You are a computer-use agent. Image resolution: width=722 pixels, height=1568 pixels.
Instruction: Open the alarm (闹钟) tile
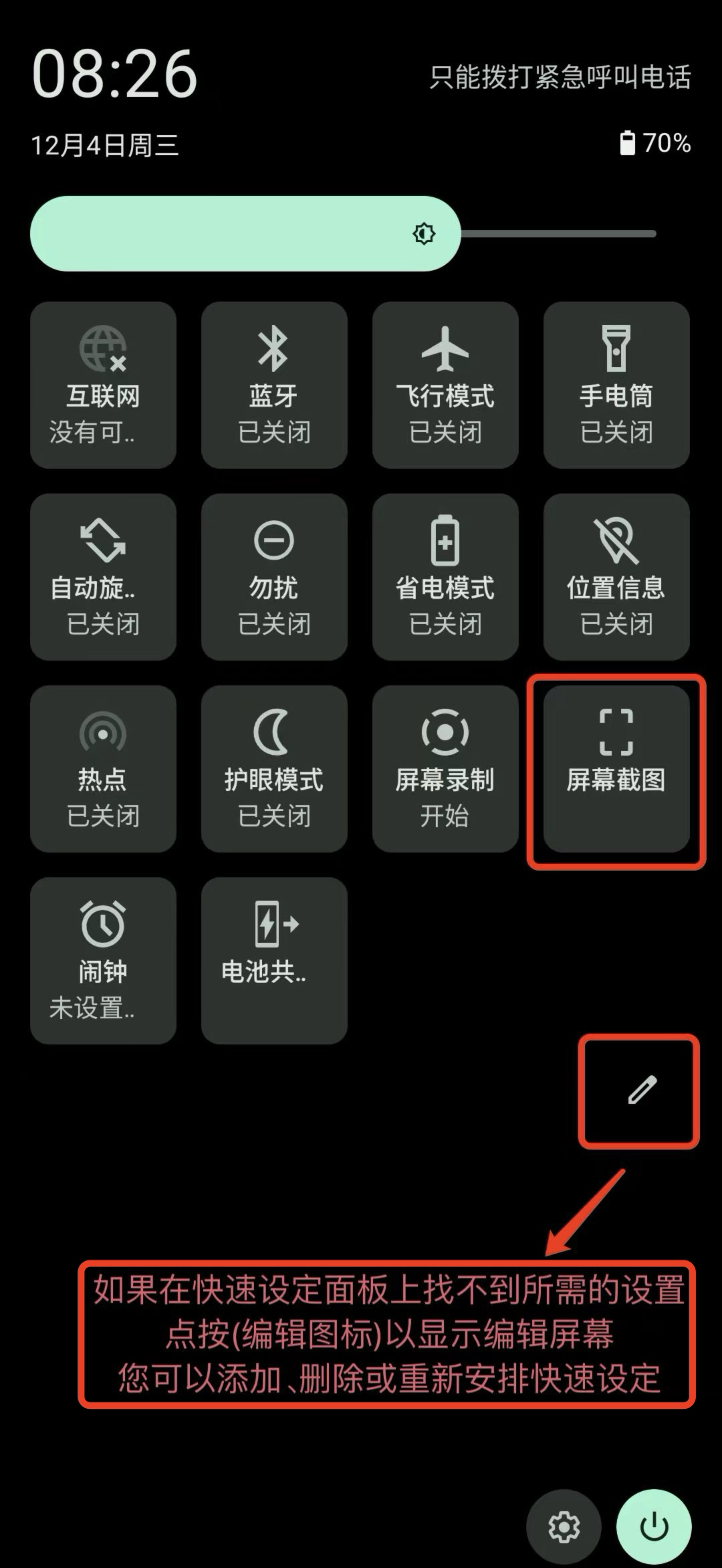103,960
